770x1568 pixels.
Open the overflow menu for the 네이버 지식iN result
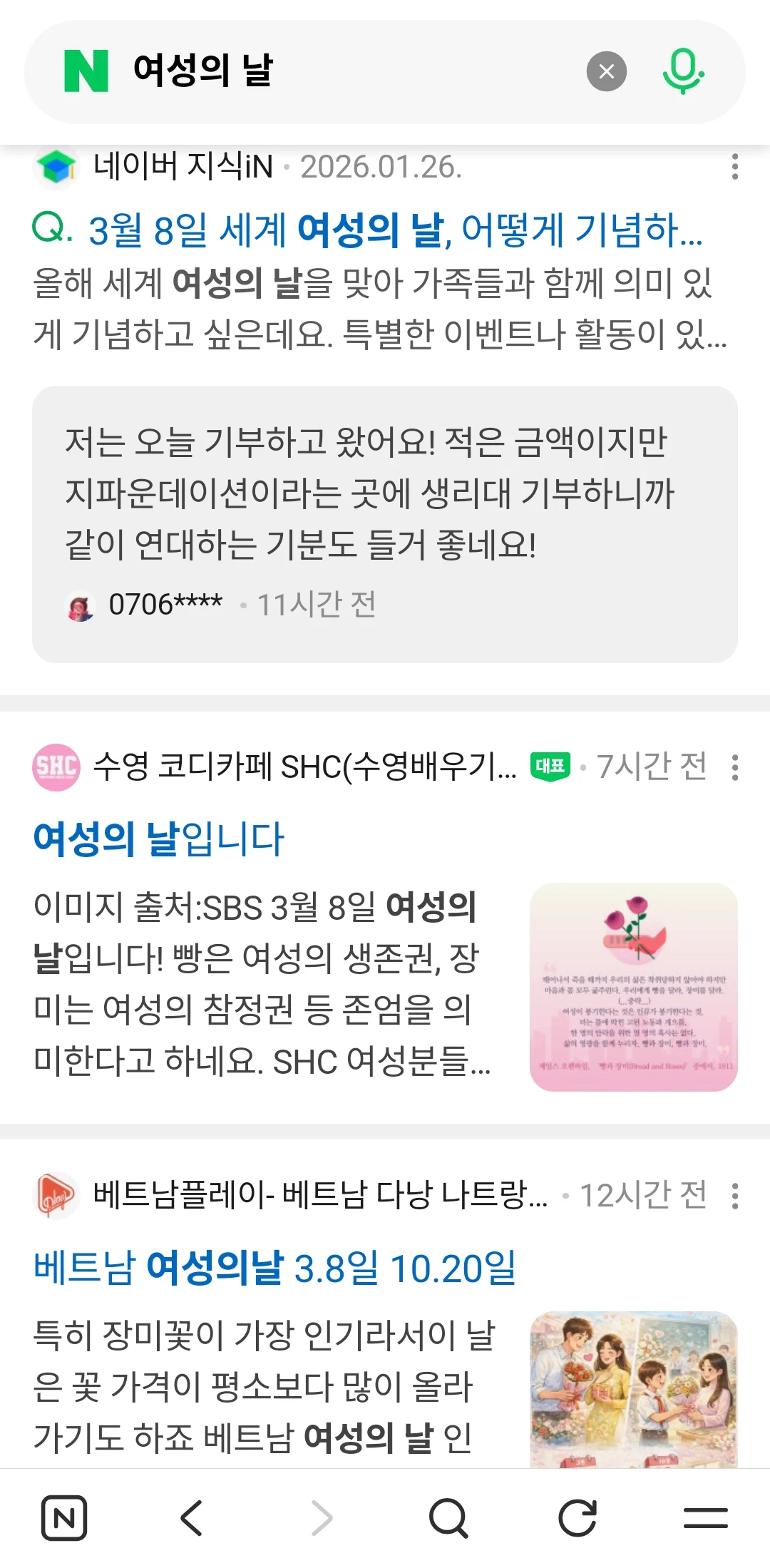734,167
